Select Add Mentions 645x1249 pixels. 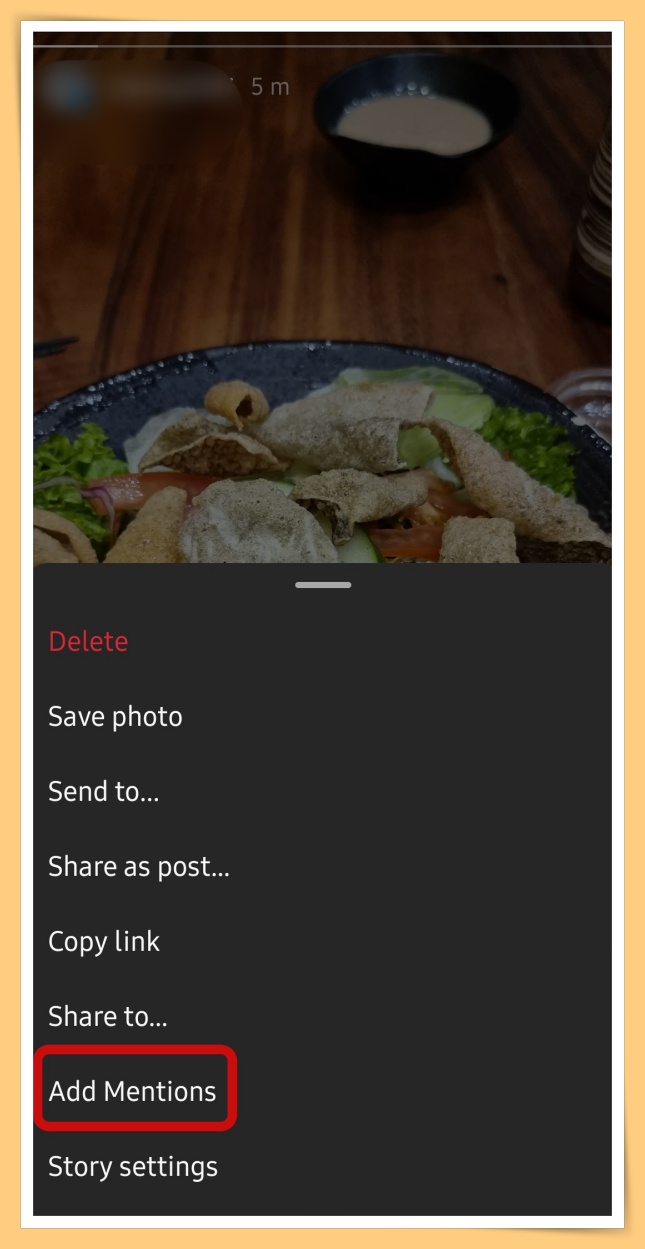pyautogui.click(x=132, y=1091)
